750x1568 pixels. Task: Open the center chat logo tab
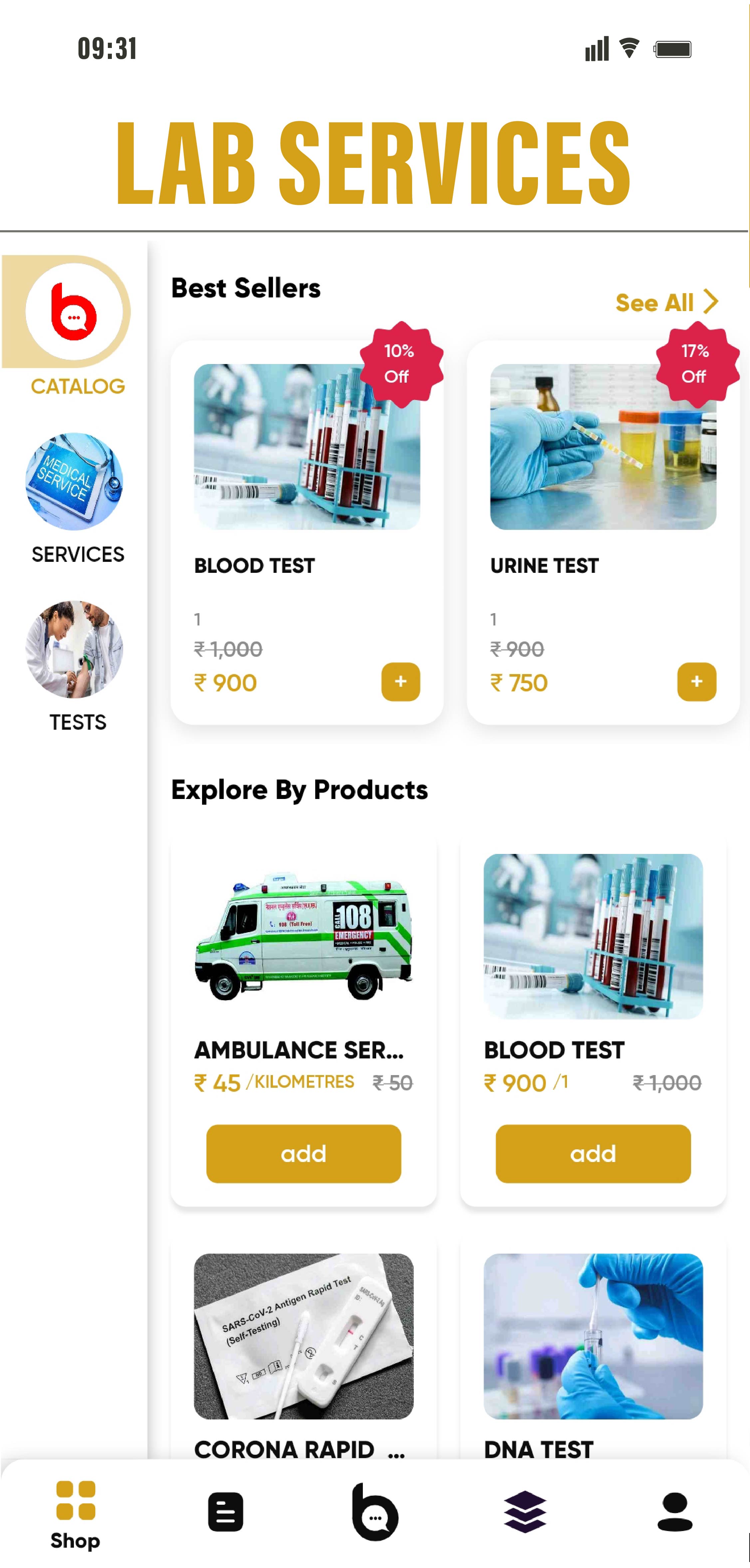coord(375,1511)
